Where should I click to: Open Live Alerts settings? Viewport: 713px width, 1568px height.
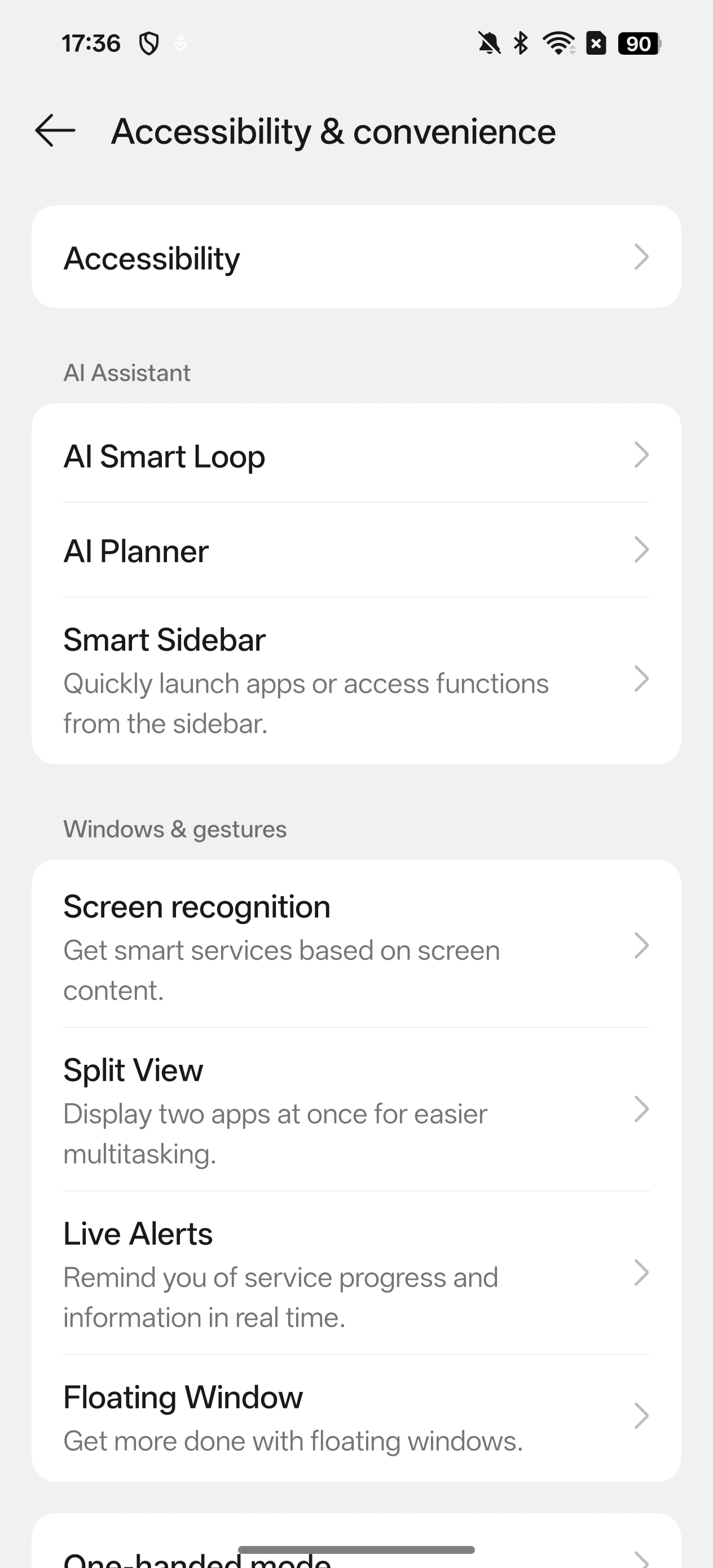pos(356,1273)
